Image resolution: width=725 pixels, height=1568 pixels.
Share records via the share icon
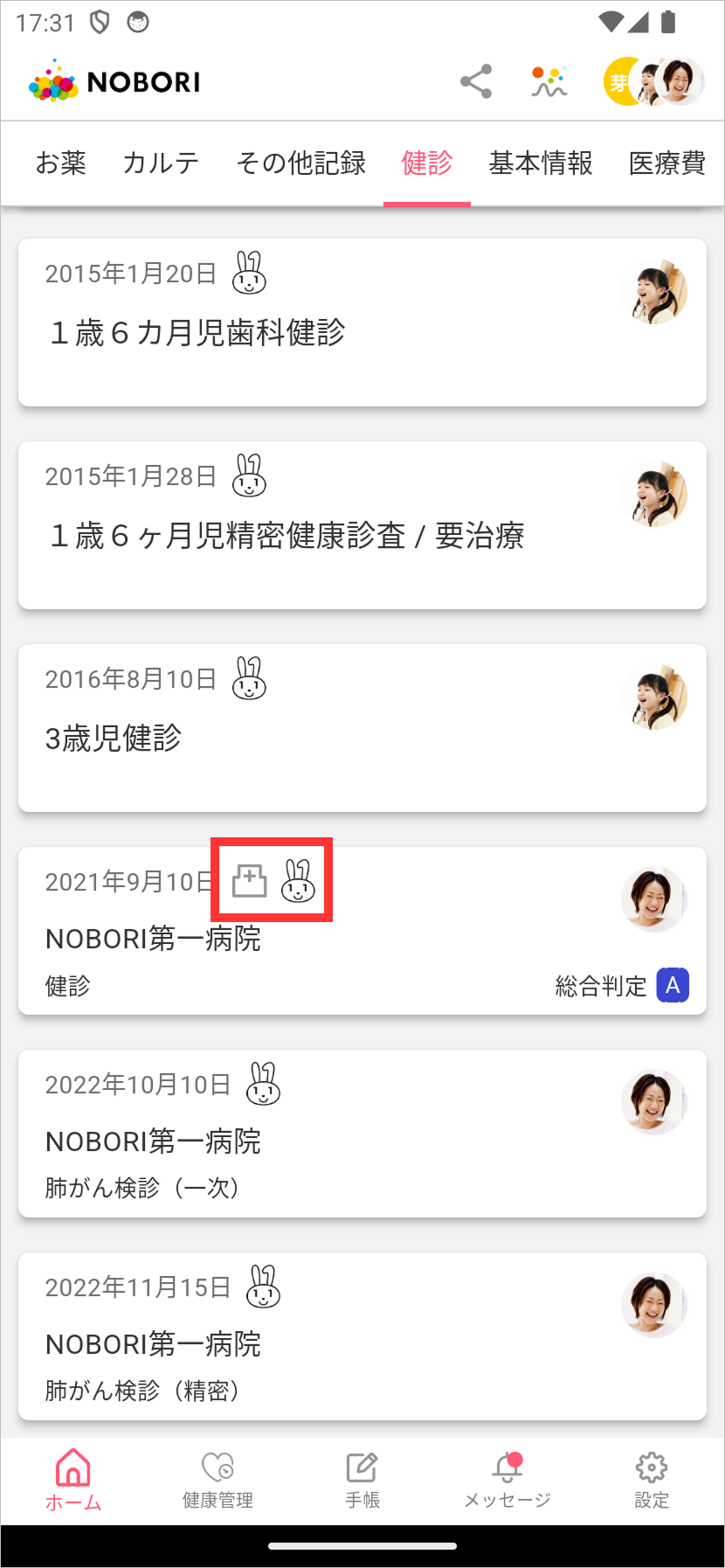click(x=476, y=82)
